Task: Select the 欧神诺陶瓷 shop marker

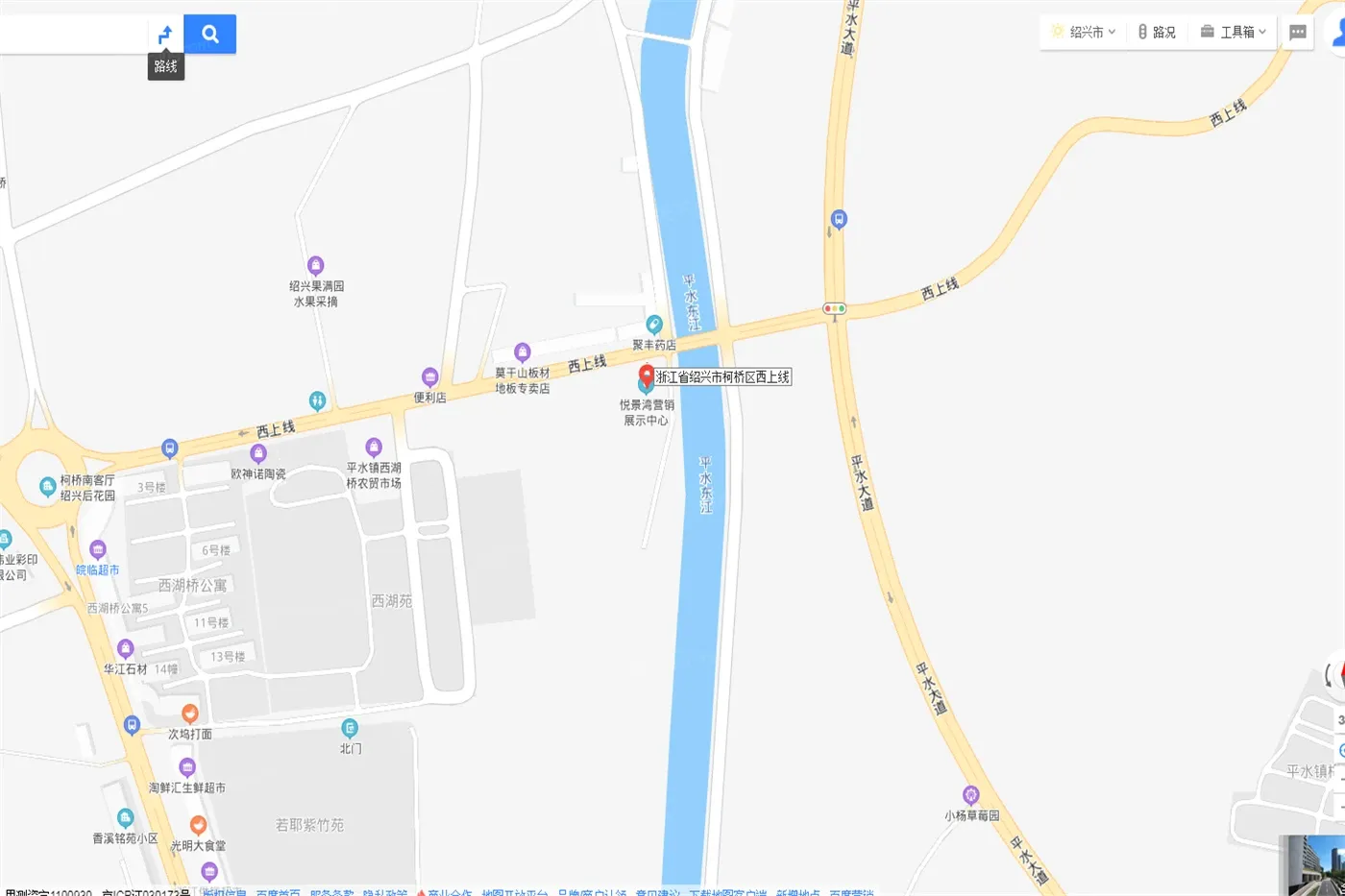Action: pos(257,453)
